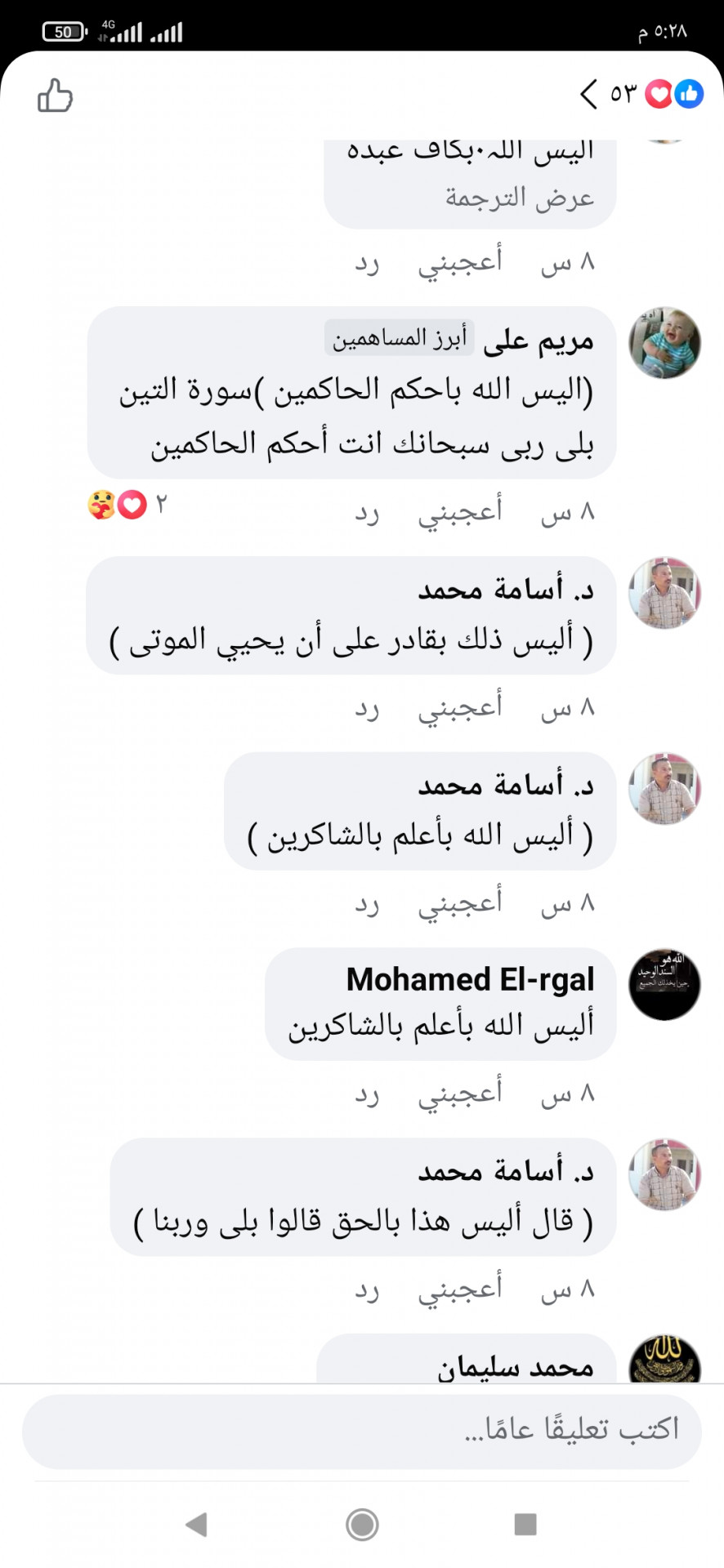
Task: Go to the system home screen
Action: (x=361, y=1524)
